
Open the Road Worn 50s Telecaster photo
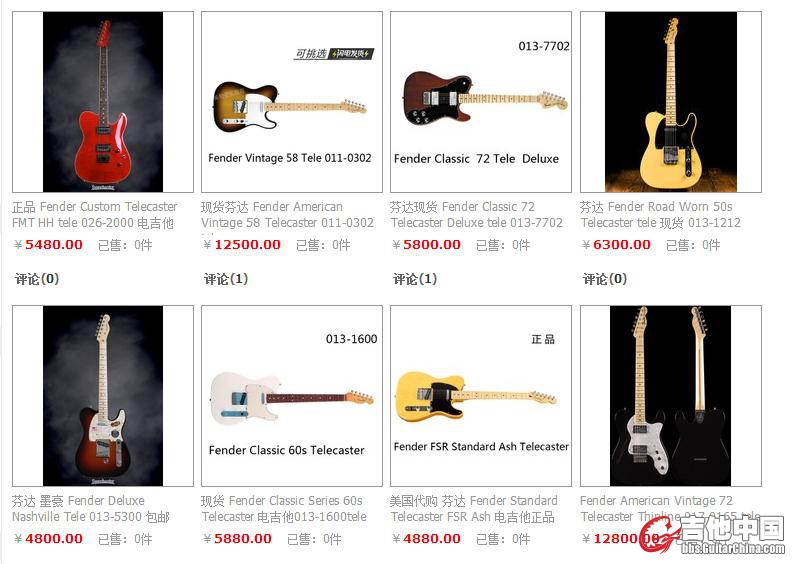670,102
